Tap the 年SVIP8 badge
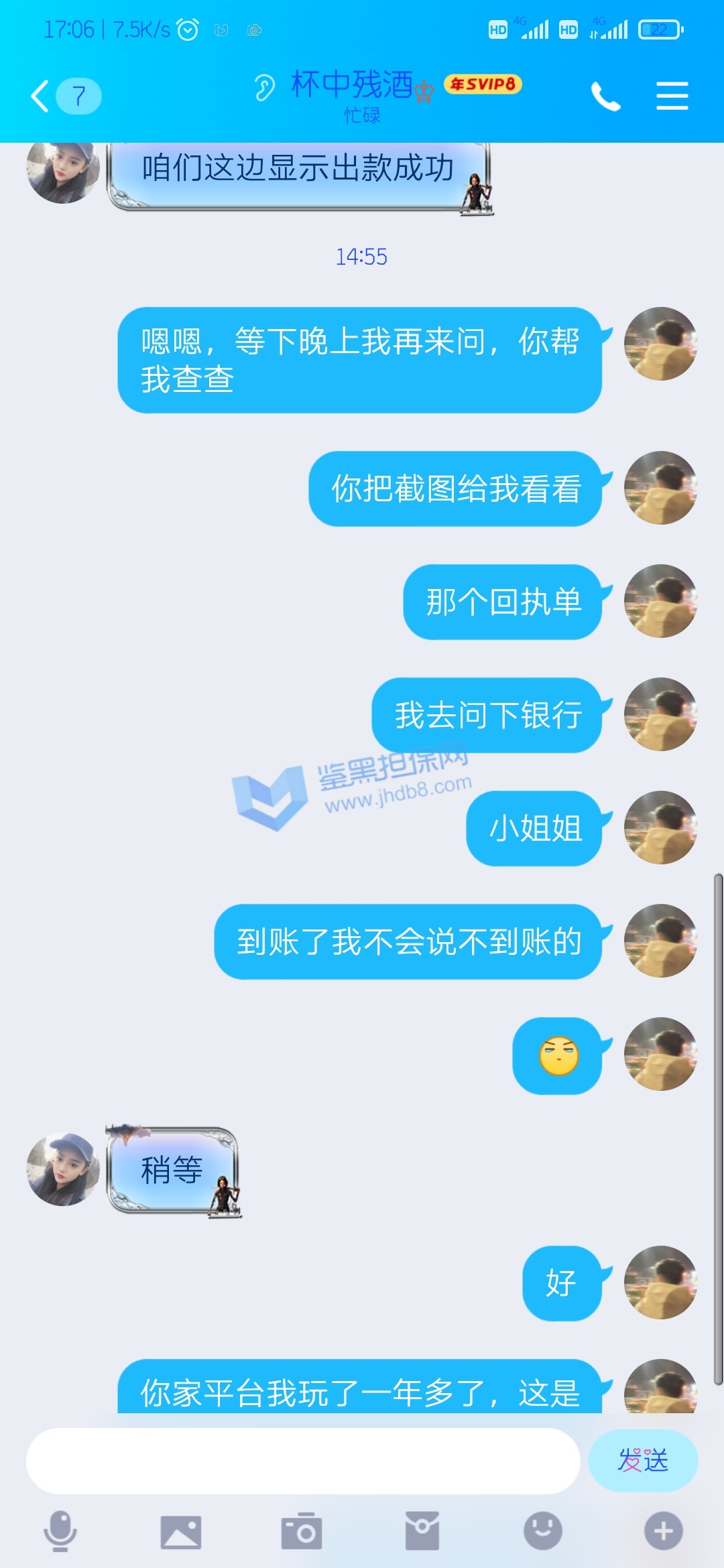 pyautogui.click(x=483, y=84)
